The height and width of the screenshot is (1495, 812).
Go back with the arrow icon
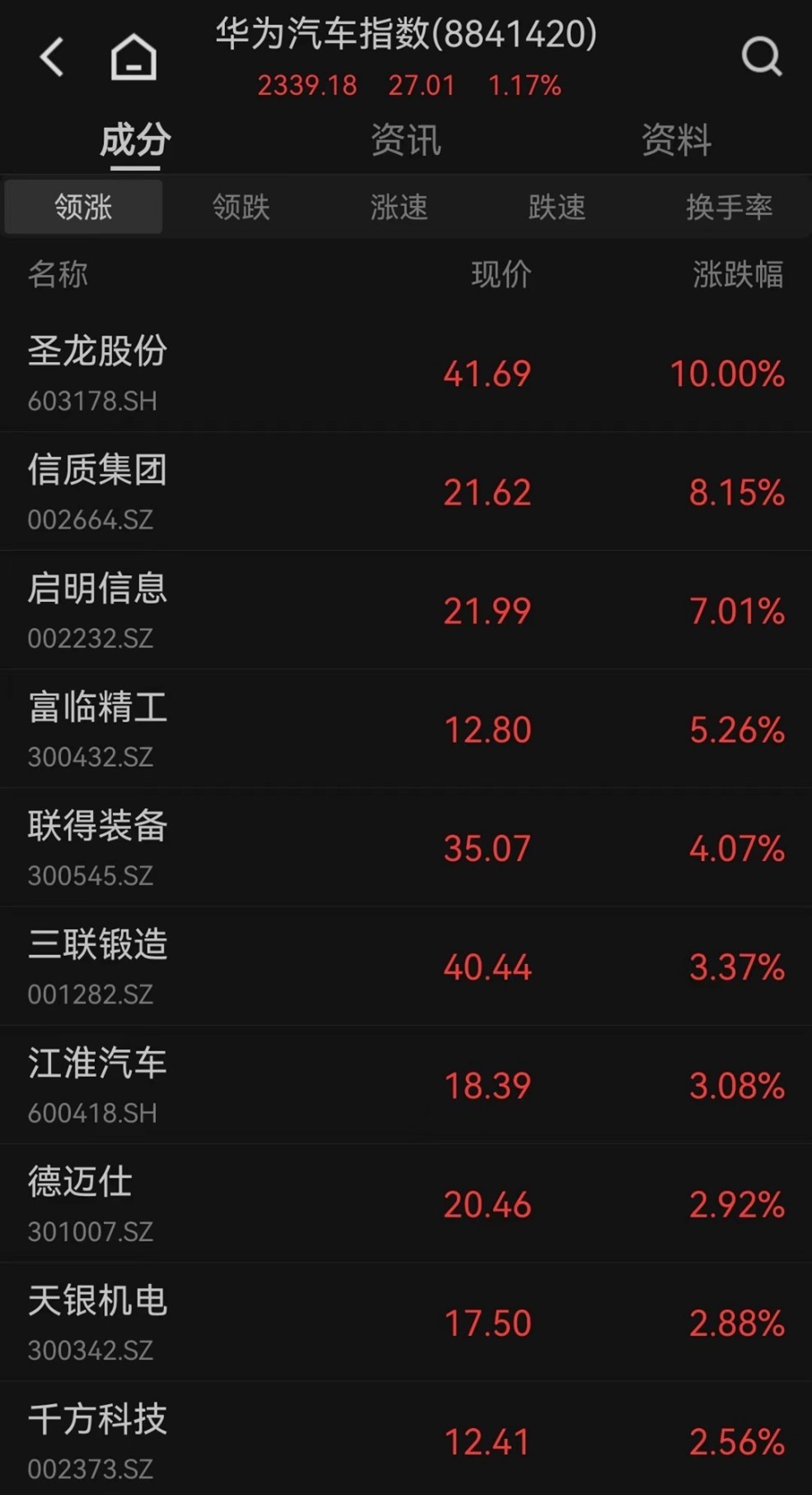coord(52,57)
